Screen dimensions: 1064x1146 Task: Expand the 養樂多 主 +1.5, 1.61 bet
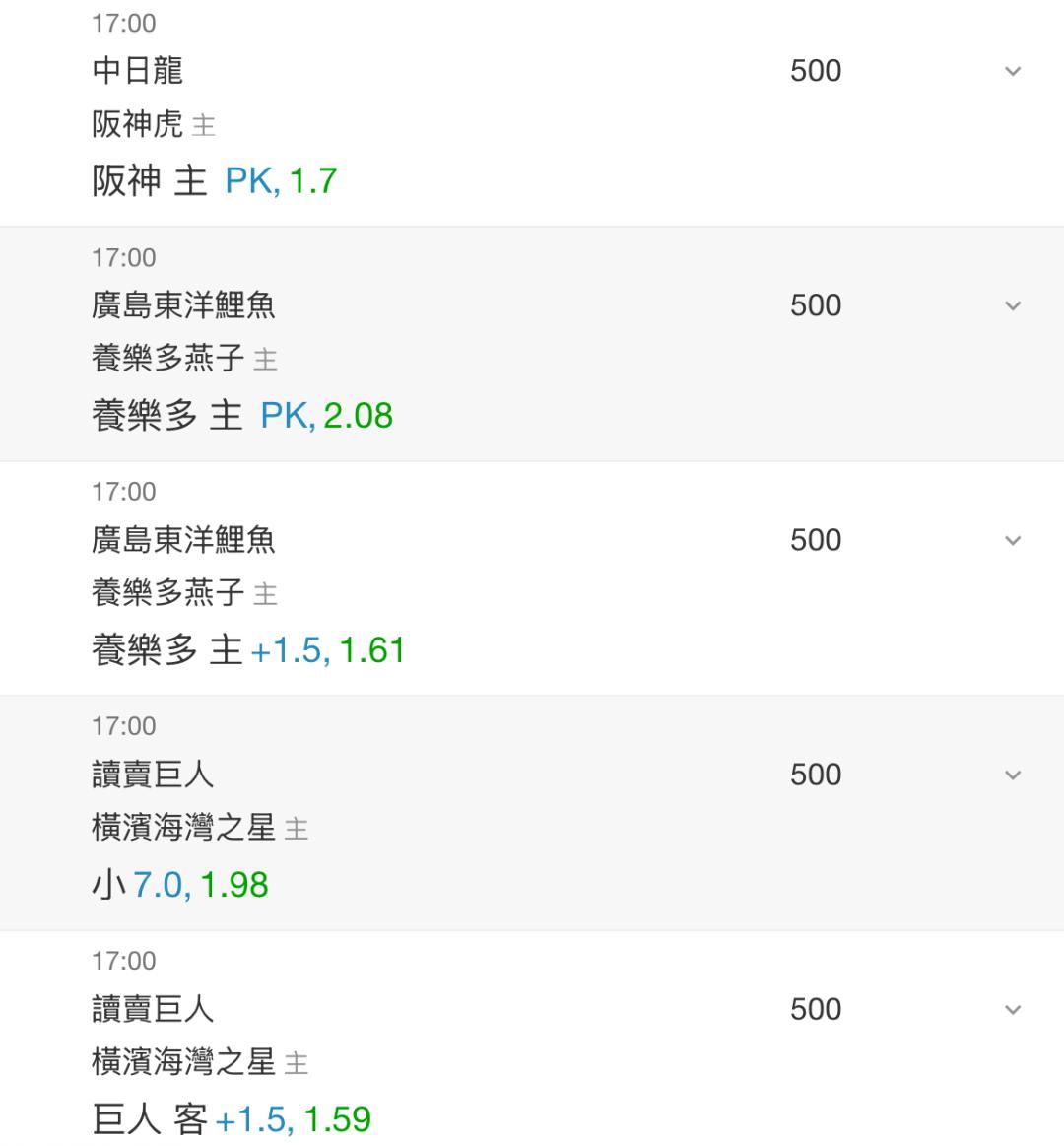[1013, 541]
